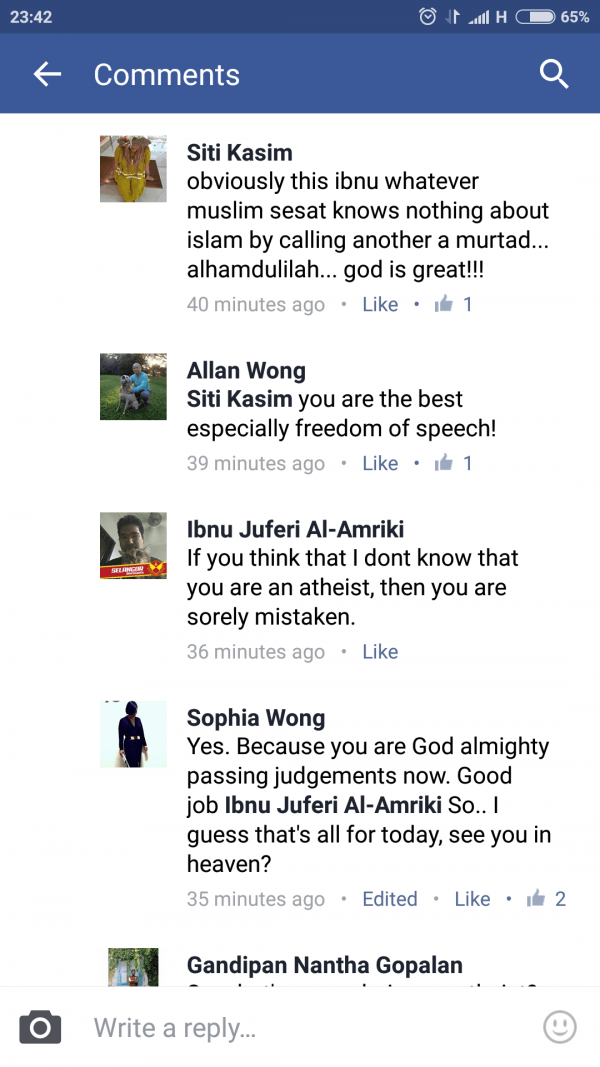The image size is (600, 1067).
Task: Tap the Ibnu Juferi mention in Sophia's comment
Action: click(314, 805)
